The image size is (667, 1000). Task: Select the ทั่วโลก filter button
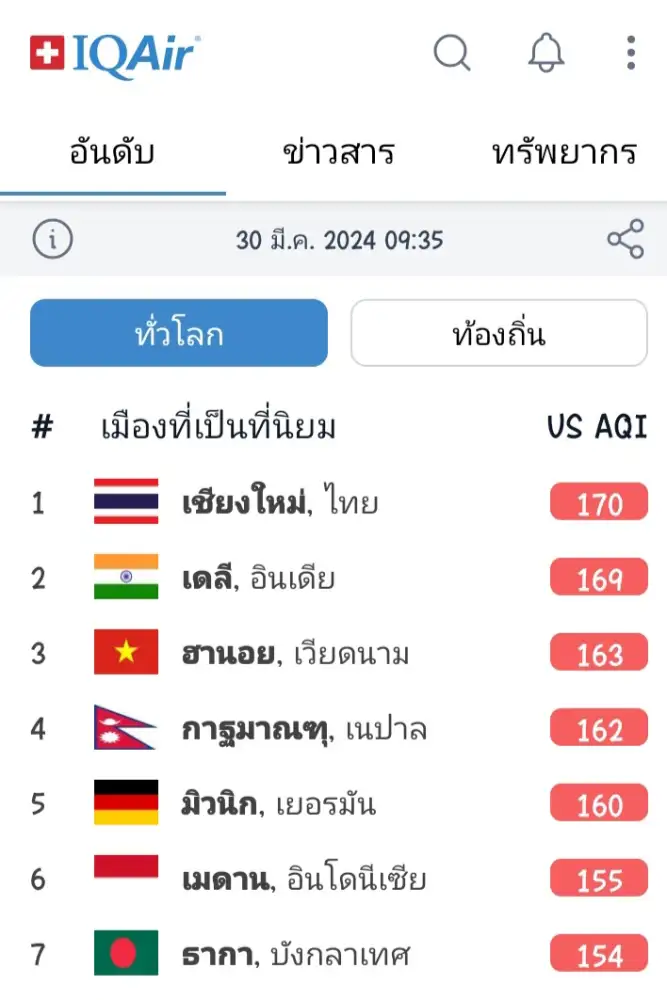click(x=179, y=333)
